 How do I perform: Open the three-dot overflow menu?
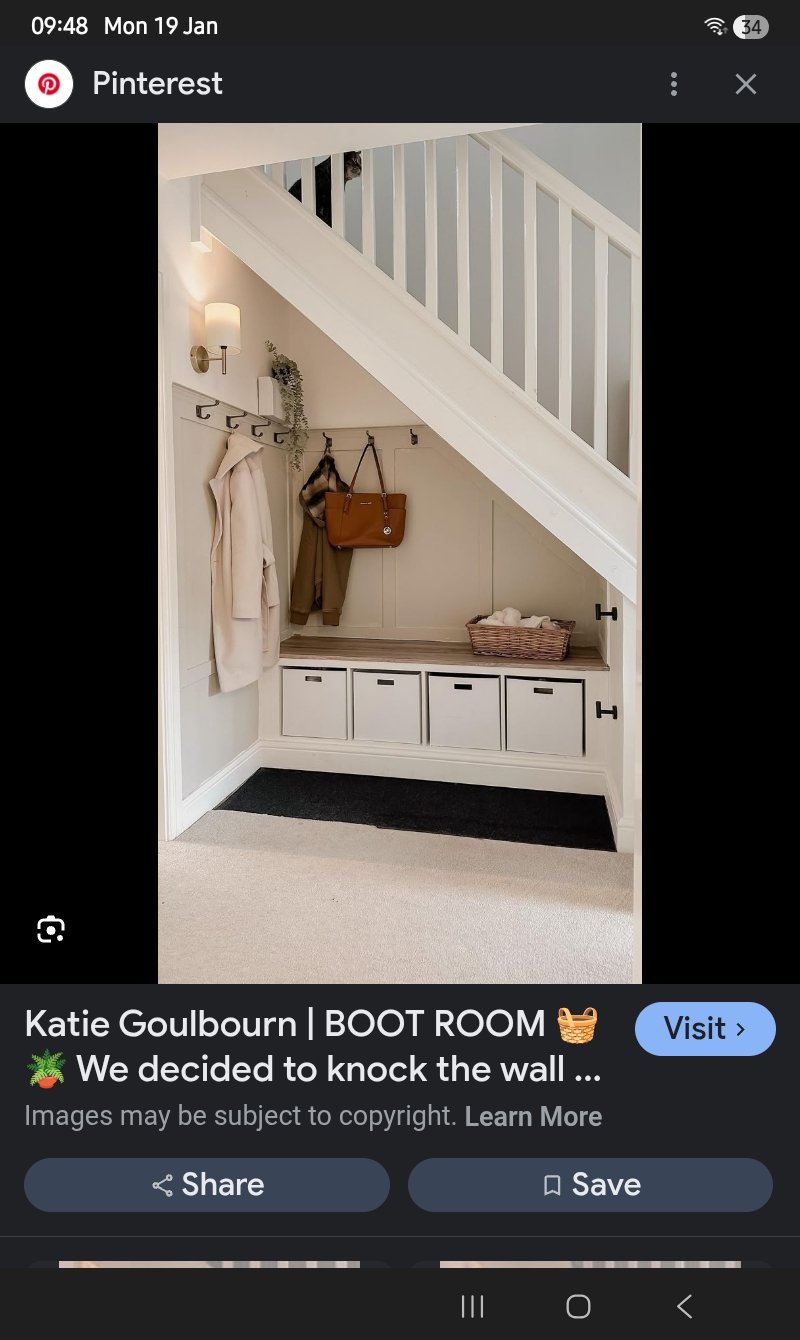click(674, 85)
